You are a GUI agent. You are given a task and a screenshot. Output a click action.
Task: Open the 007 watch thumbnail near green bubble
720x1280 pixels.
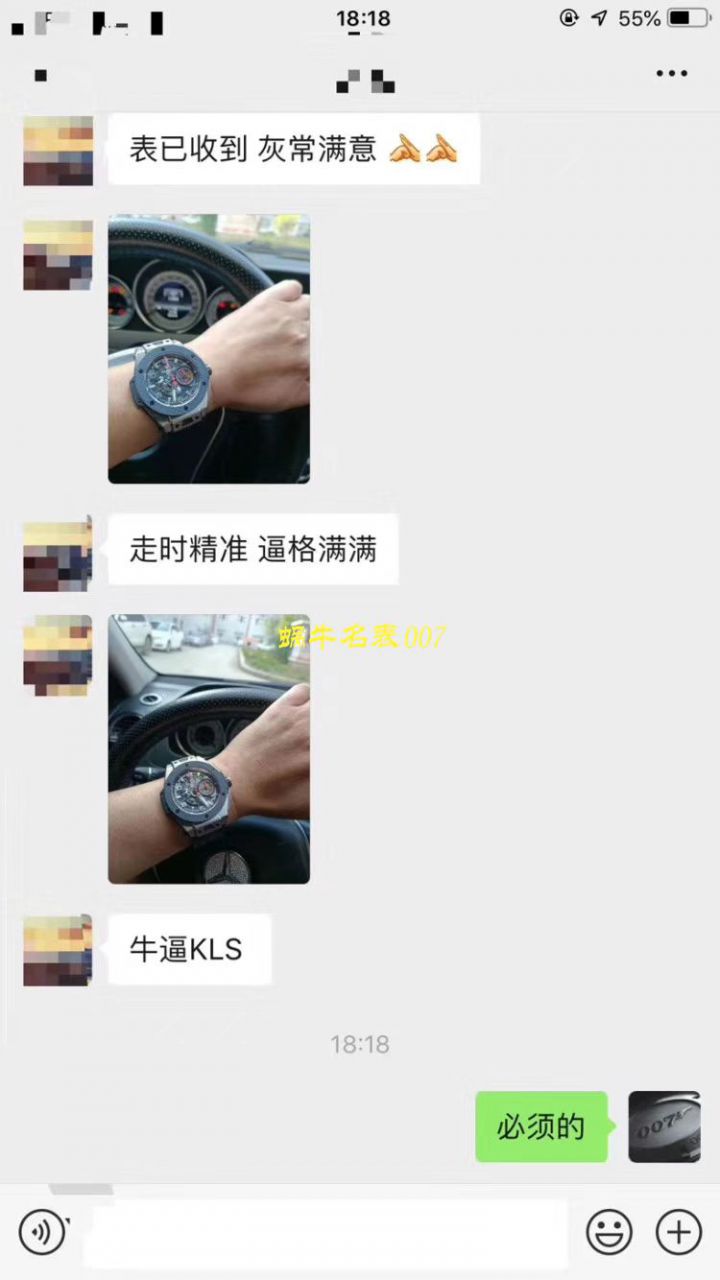click(x=664, y=1127)
